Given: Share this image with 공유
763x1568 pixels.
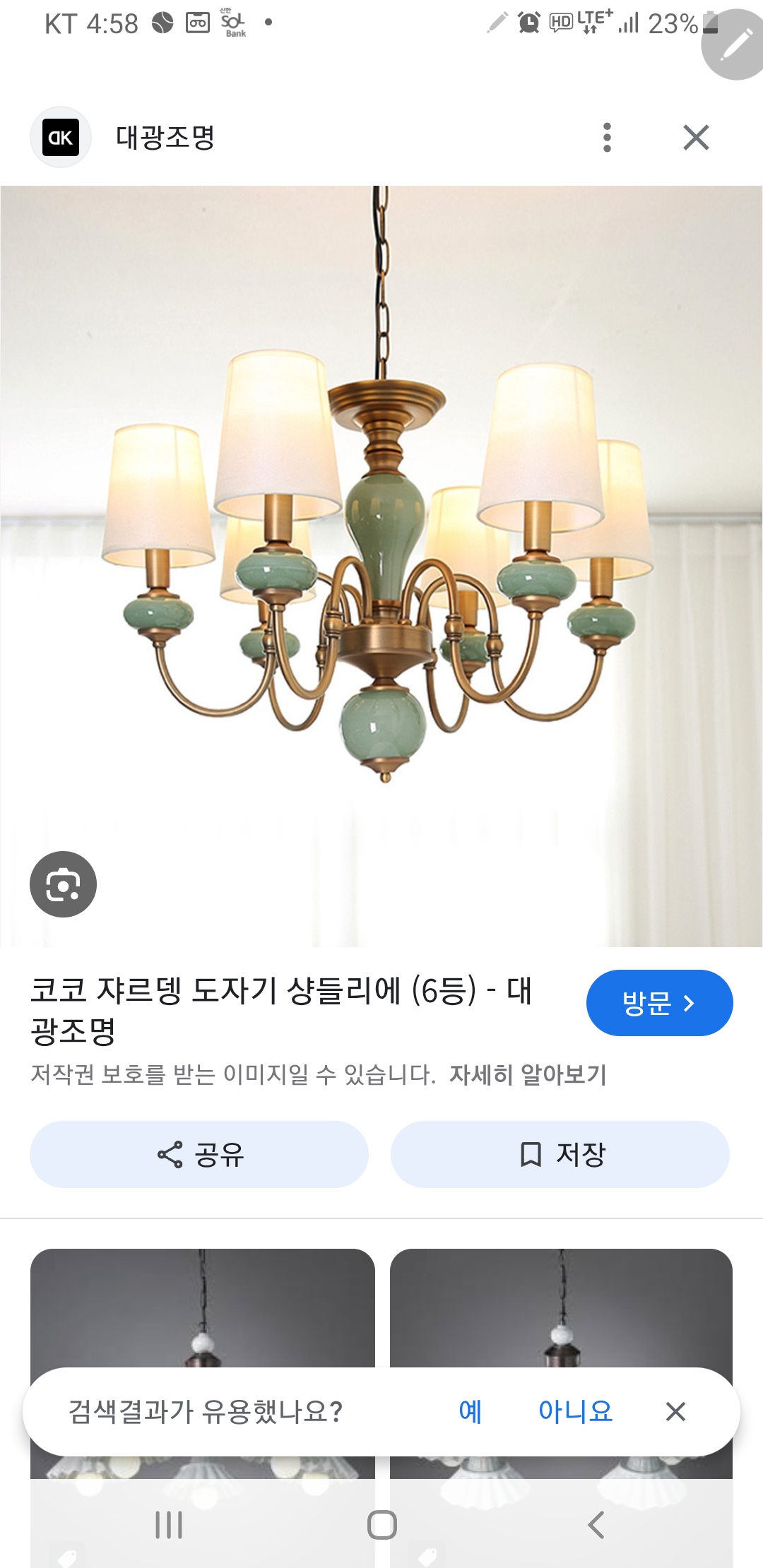Looking at the screenshot, I should click(x=199, y=1154).
